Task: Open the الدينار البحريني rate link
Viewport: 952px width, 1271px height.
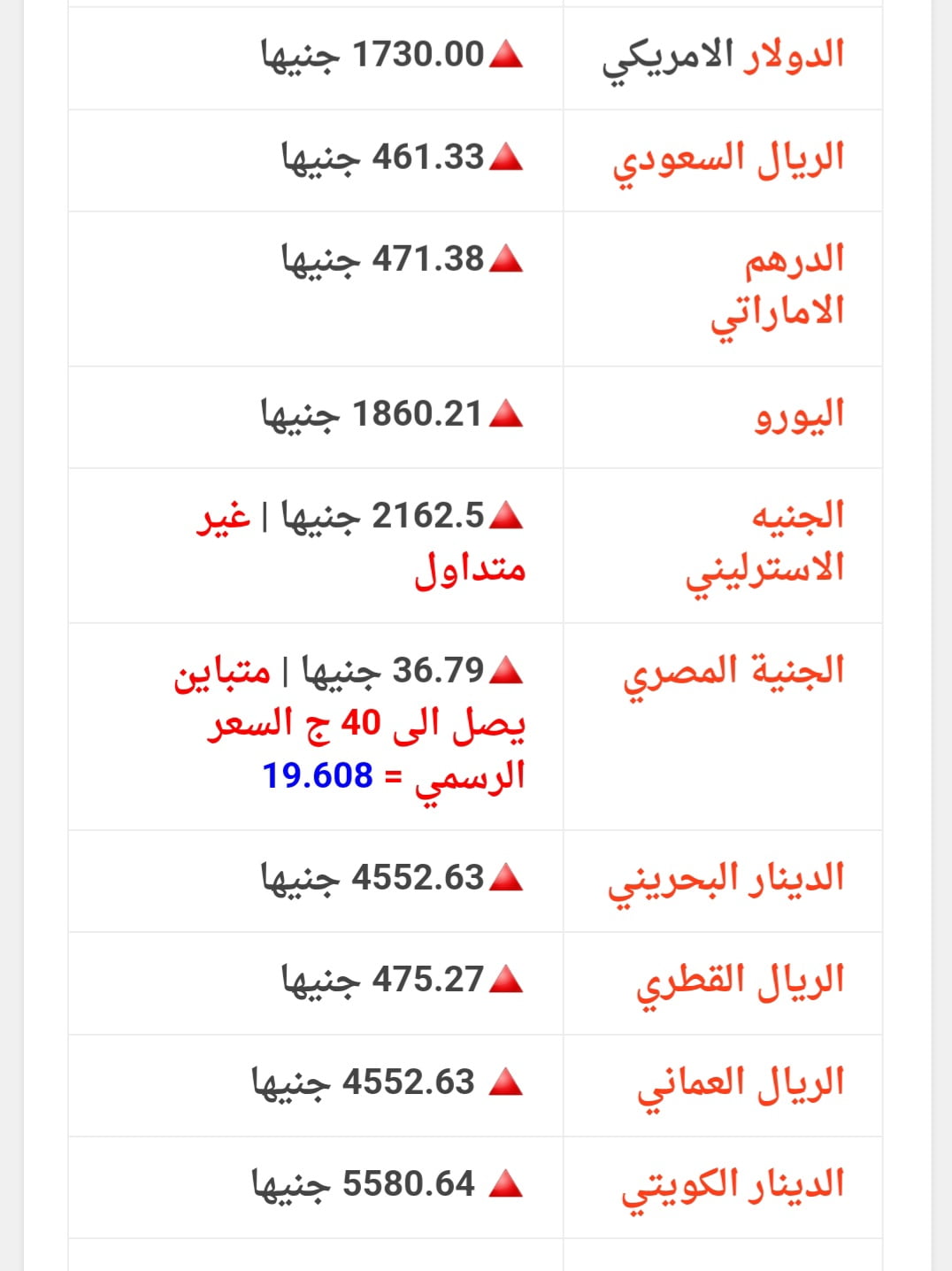Action: click(726, 880)
